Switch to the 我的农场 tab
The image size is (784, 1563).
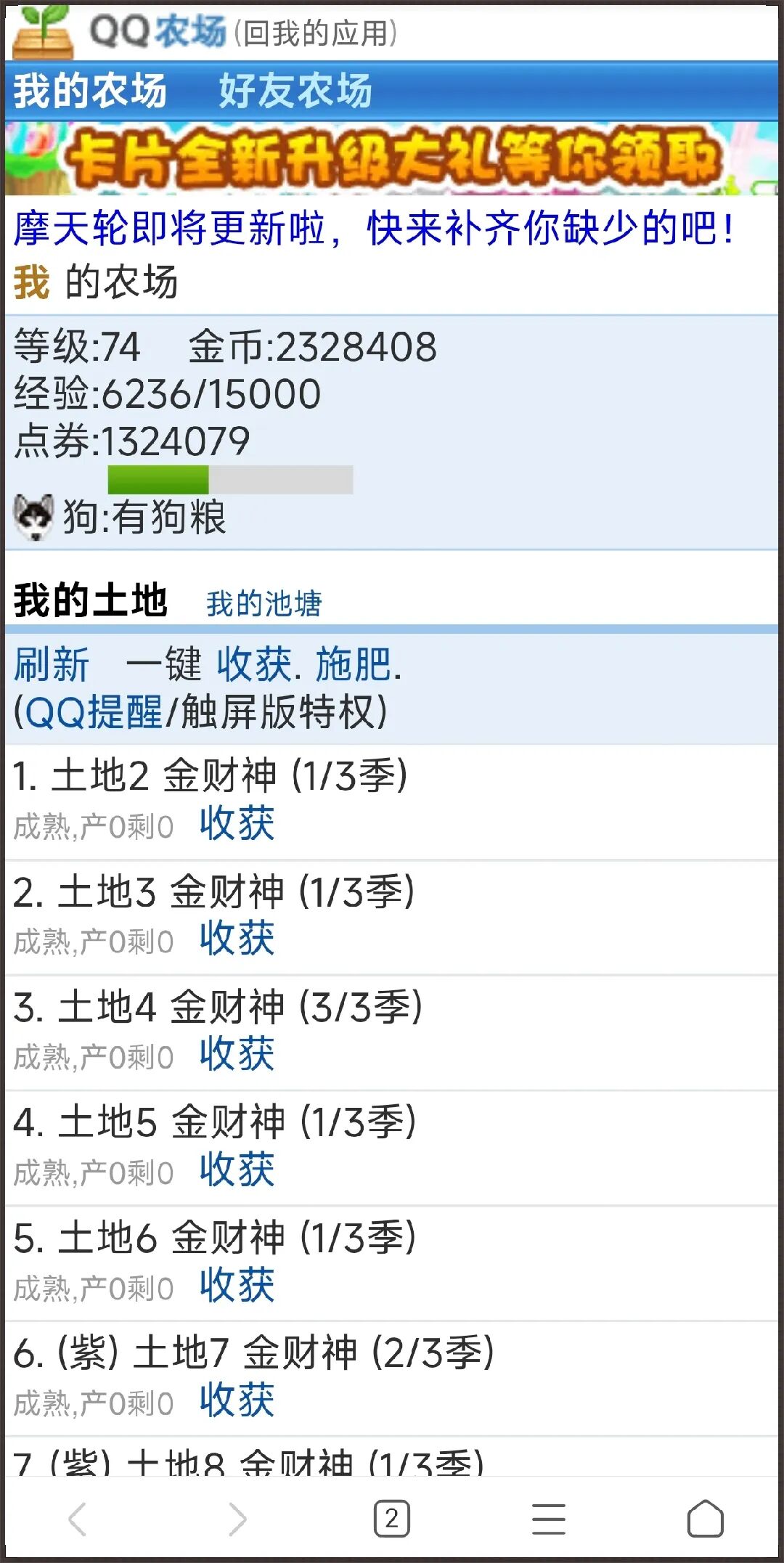pyautogui.click(x=87, y=91)
